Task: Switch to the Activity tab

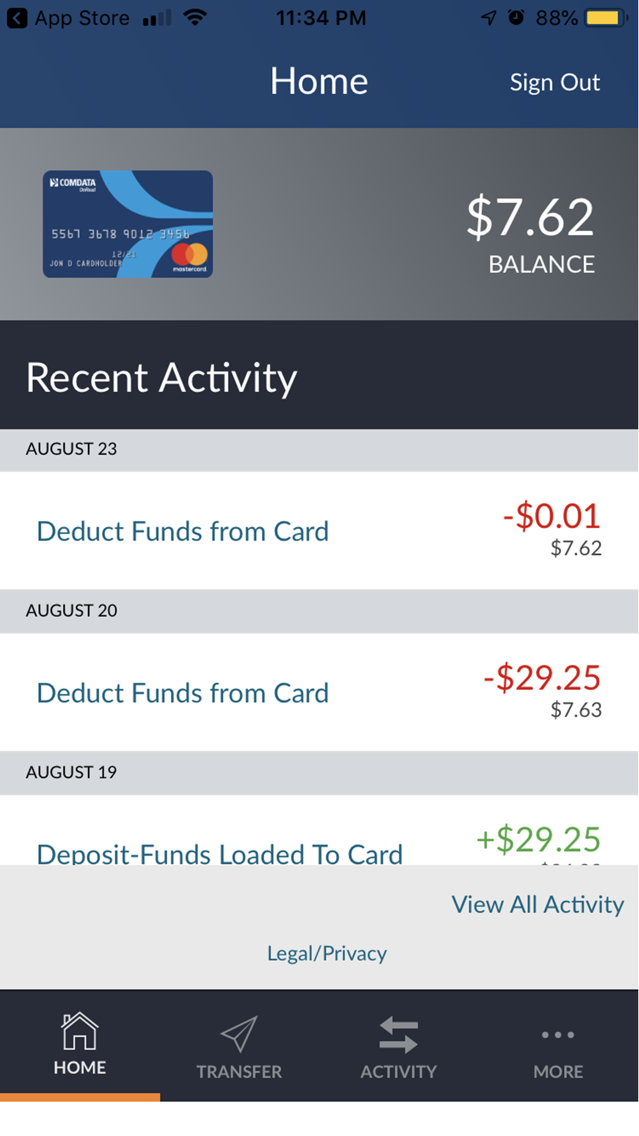Action: pos(398,1046)
